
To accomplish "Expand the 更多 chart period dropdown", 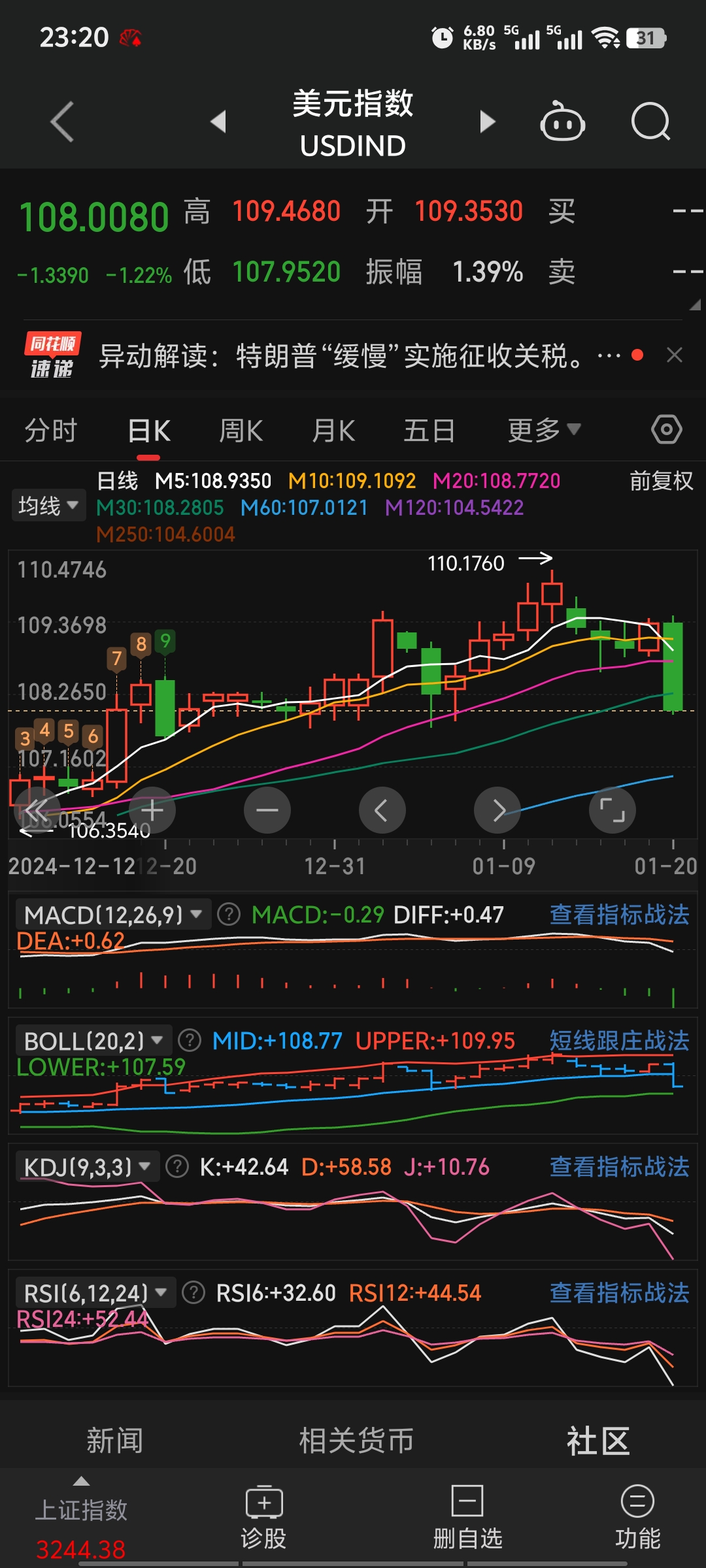I will (x=543, y=431).
